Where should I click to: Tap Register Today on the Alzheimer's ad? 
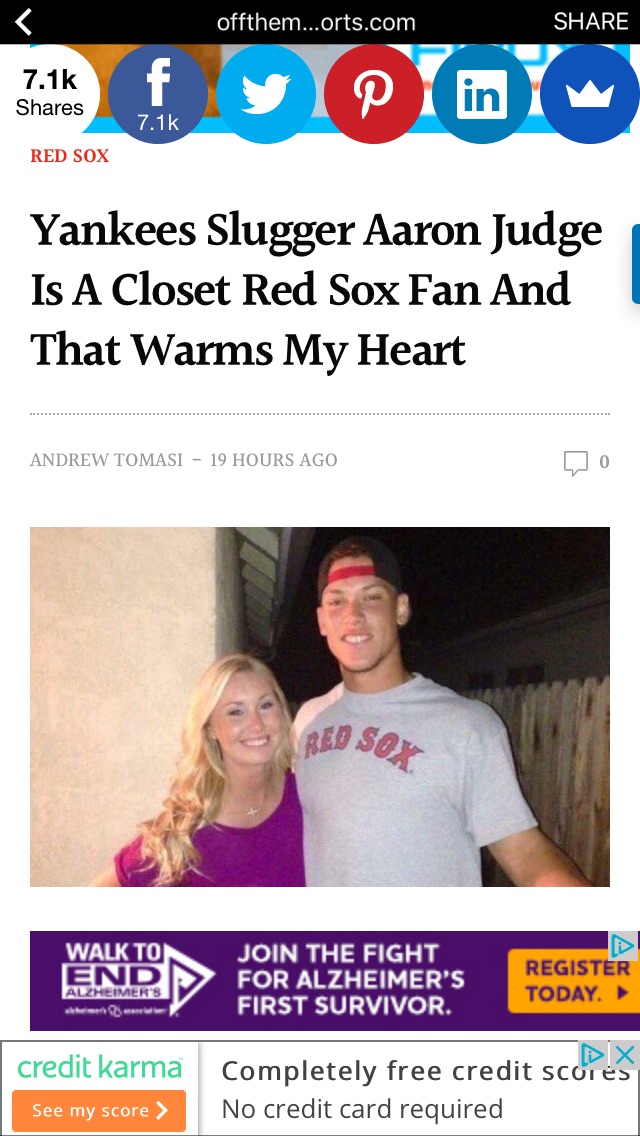click(x=569, y=981)
